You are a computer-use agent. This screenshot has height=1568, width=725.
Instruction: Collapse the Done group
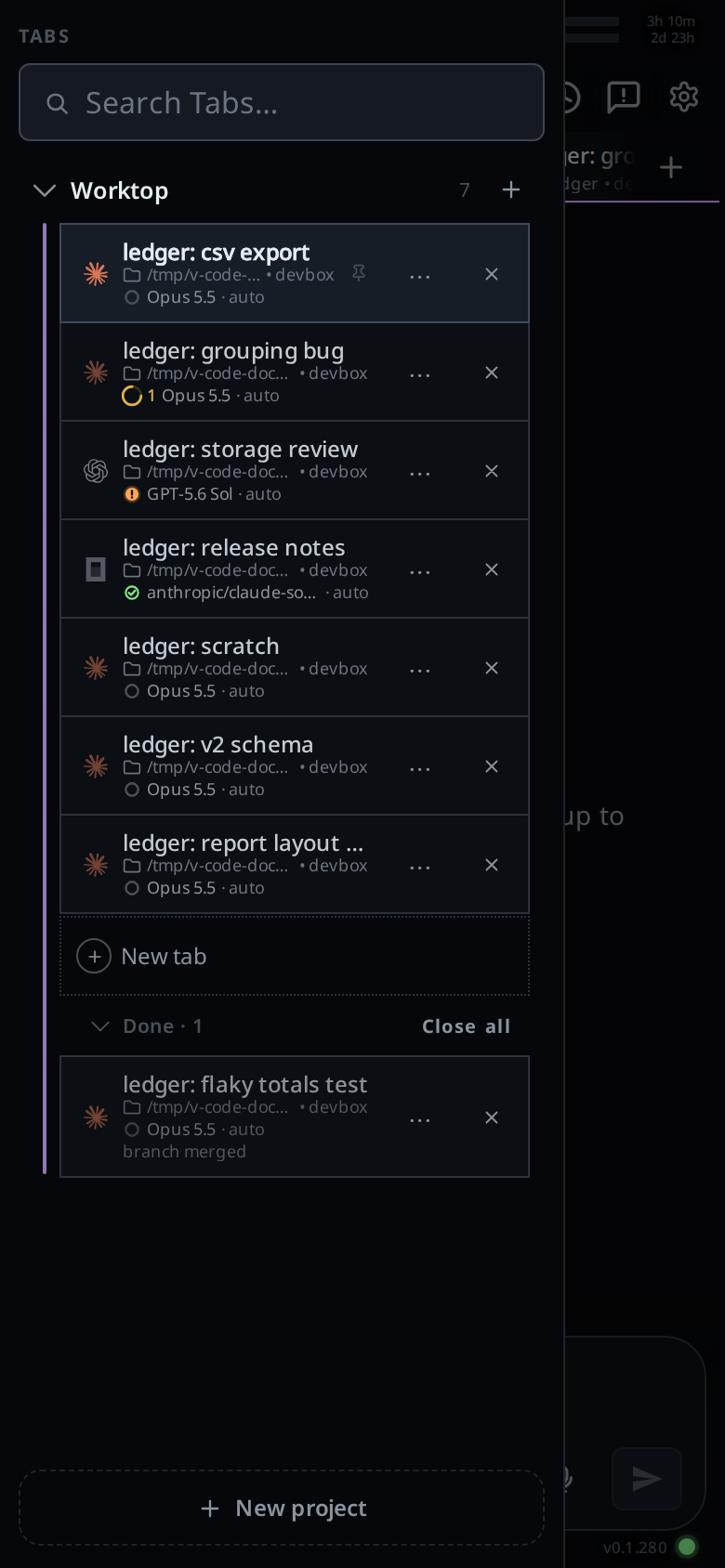pyautogui.click(x=100, y=1026)
